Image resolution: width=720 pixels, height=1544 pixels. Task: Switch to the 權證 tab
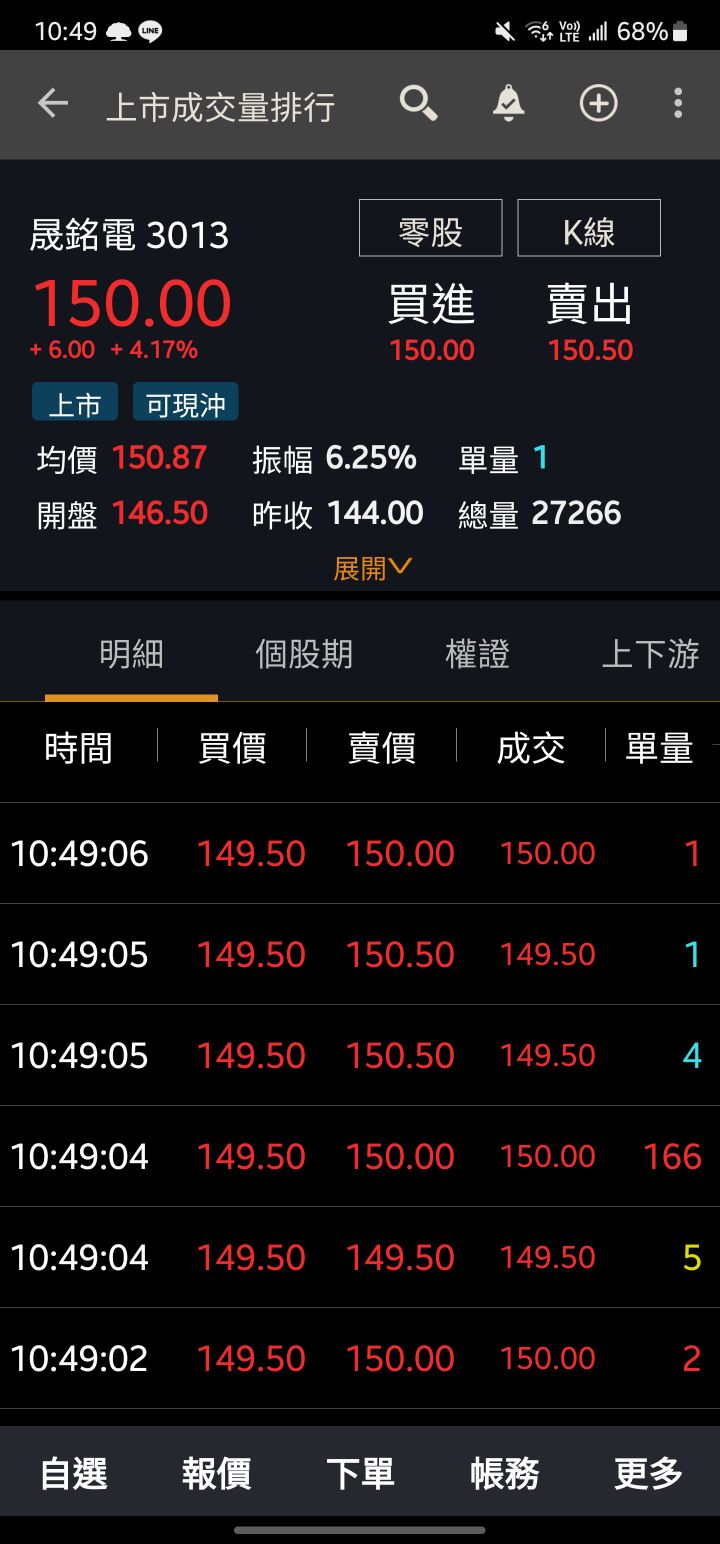477,654
